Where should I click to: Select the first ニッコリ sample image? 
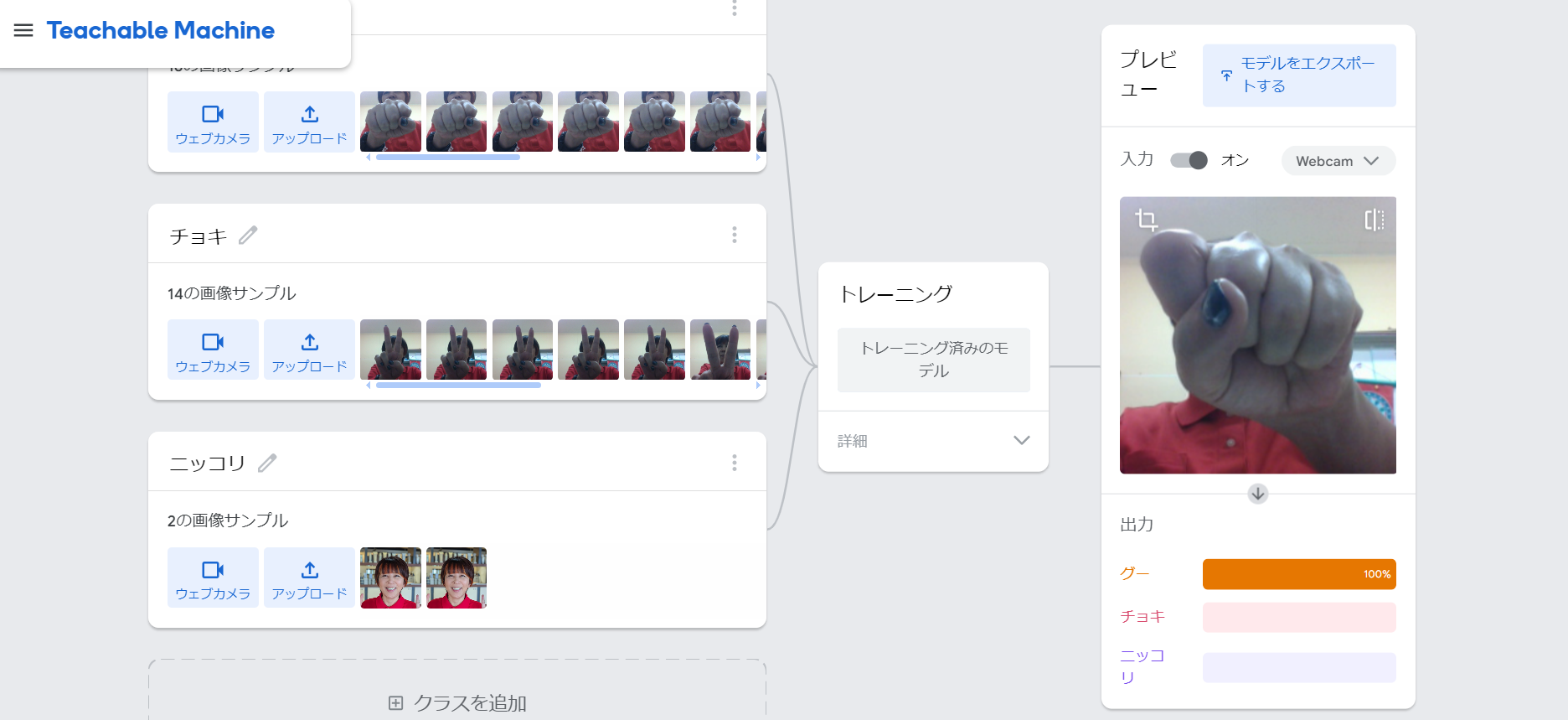pyautogui.click(x=390, y=578)
